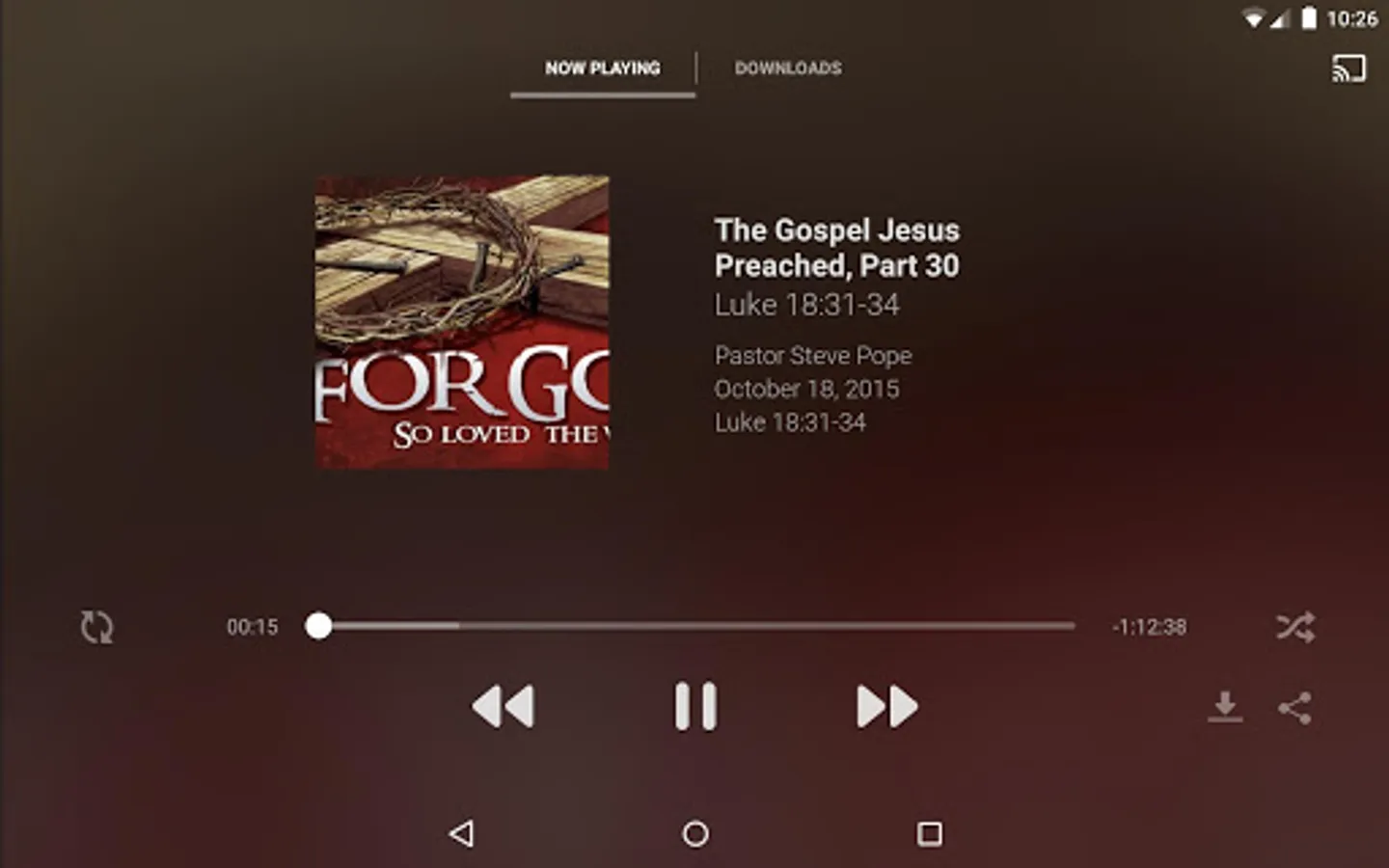Screen dimensions: 1389x868
Task: Fast forward the sermon audio
Action: point(886,706)
